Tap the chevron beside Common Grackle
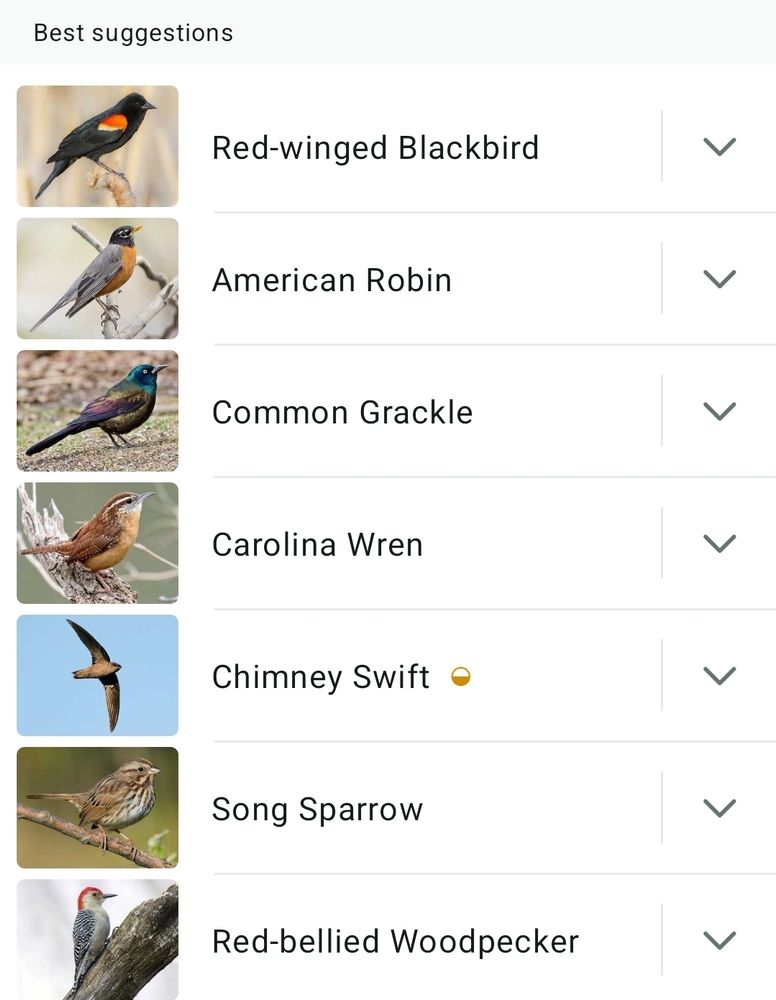 click(719, 411)
